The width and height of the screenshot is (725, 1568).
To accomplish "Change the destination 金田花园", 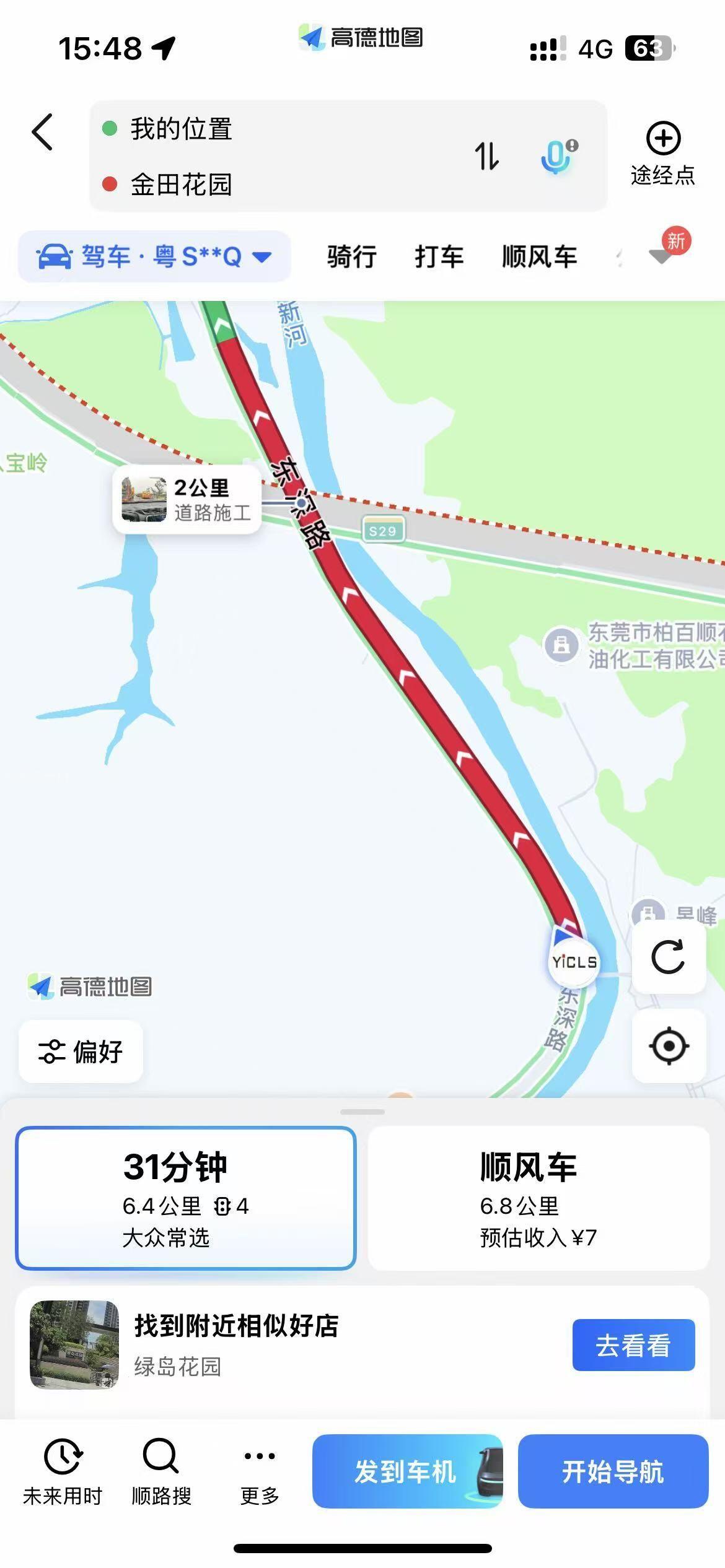I will 181,184.
